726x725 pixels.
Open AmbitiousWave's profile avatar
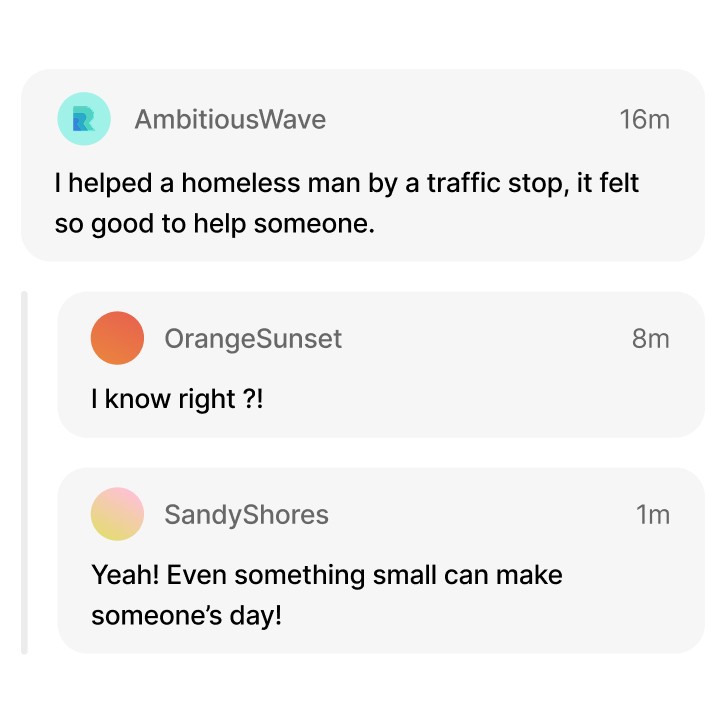click(x=84, y=119)
